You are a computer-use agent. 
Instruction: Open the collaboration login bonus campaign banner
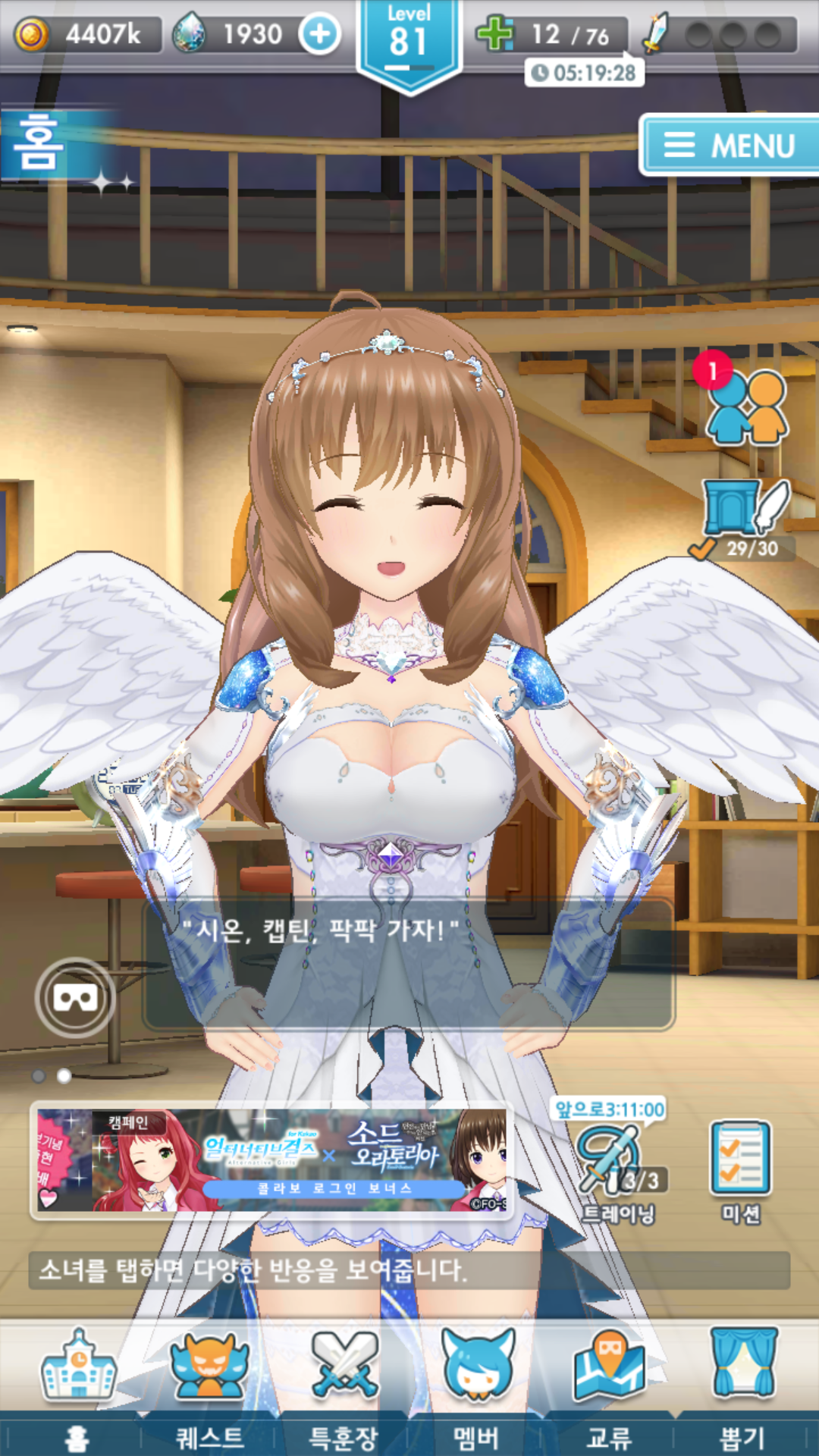pyautogui.click(x=271, y=1160)
